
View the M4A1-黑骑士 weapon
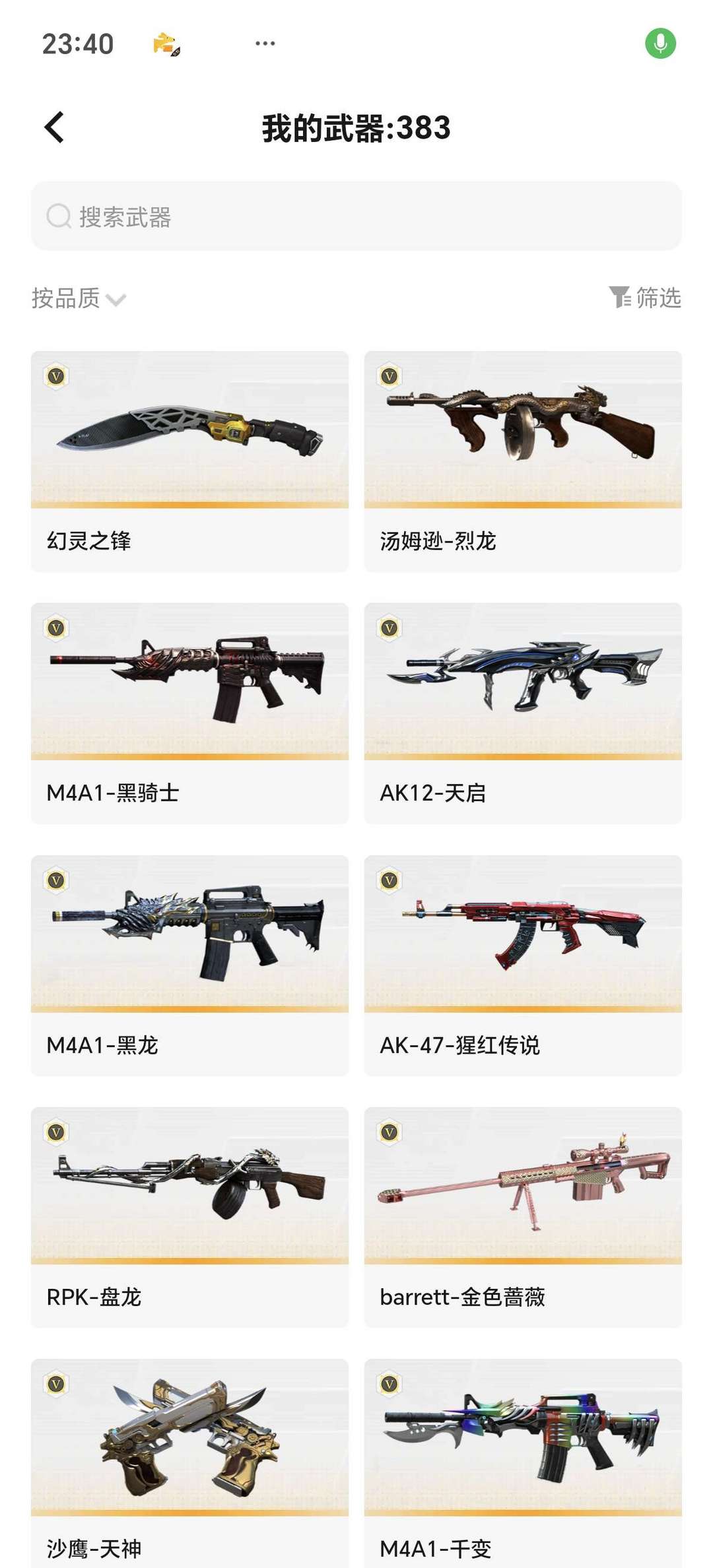click(189, 713)
